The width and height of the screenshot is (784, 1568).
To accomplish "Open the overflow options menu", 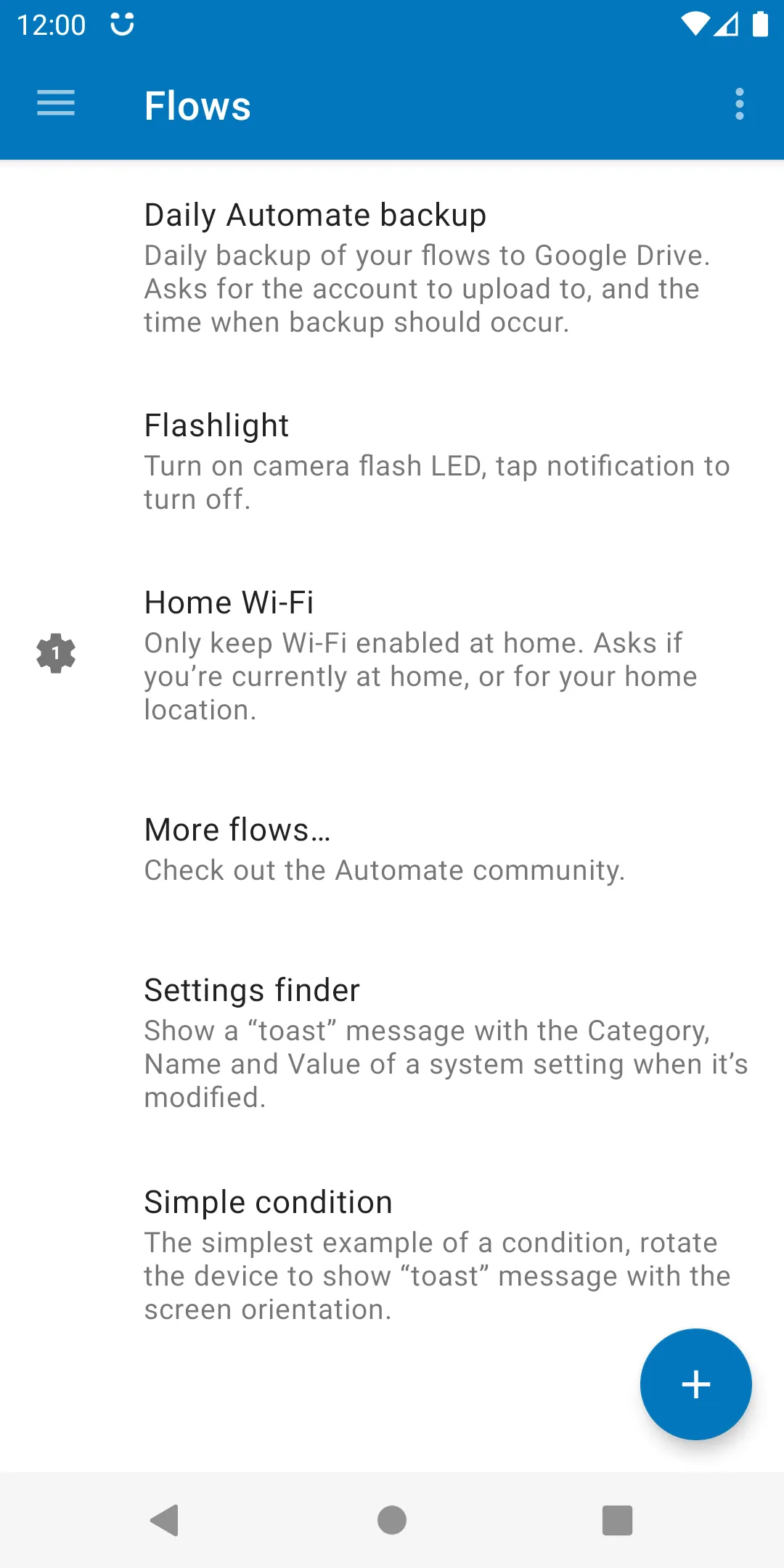I will 739,104.
